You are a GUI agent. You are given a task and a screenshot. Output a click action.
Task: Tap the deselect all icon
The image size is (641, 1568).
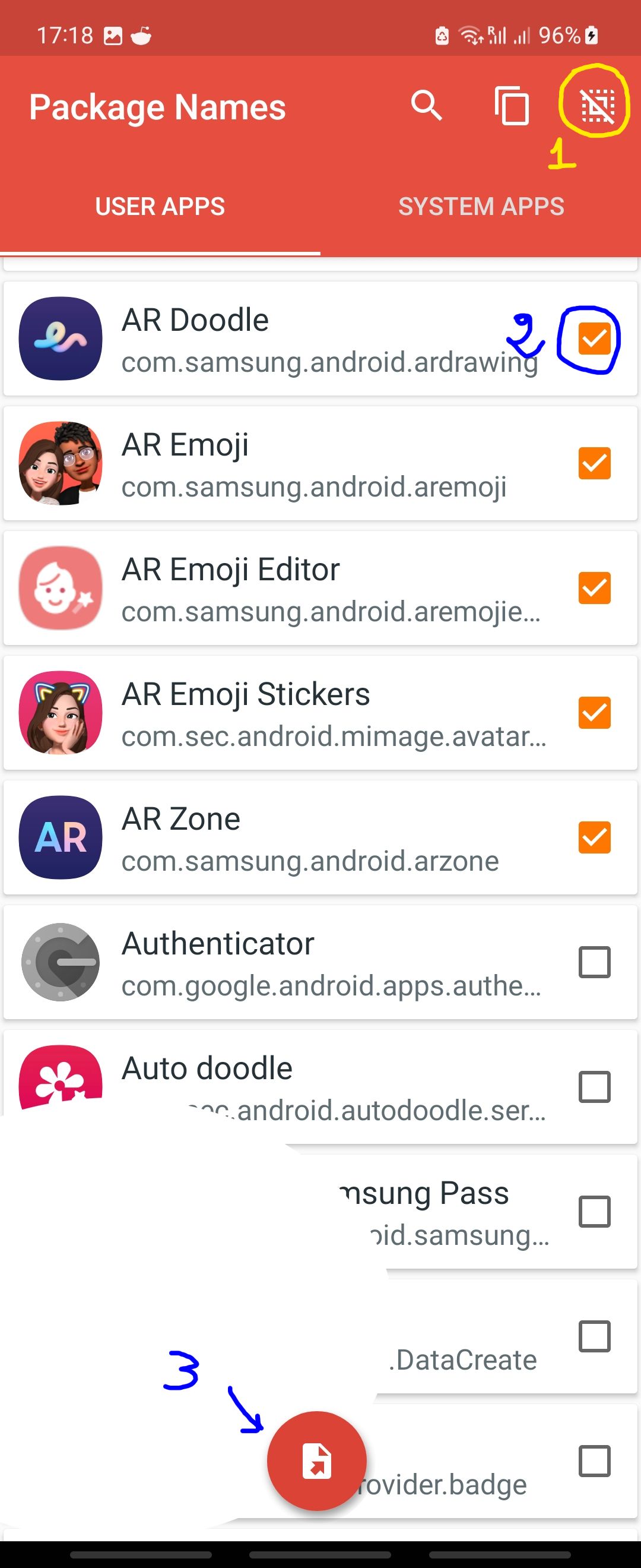598,105
